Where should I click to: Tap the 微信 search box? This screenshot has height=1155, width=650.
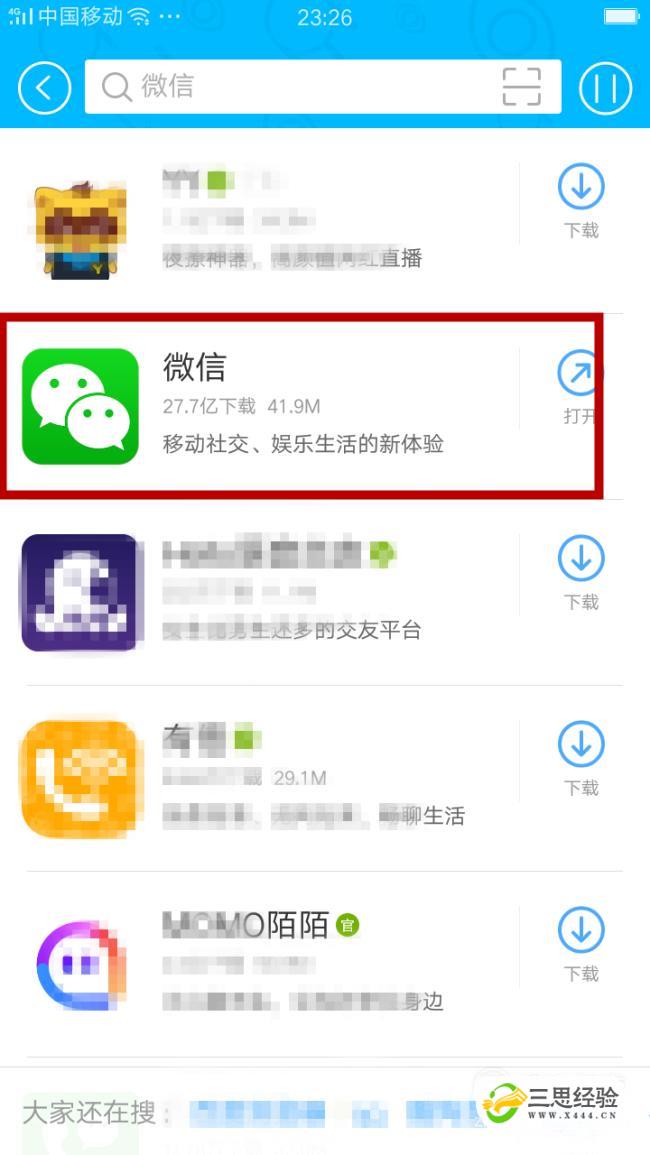click(300, 87)
